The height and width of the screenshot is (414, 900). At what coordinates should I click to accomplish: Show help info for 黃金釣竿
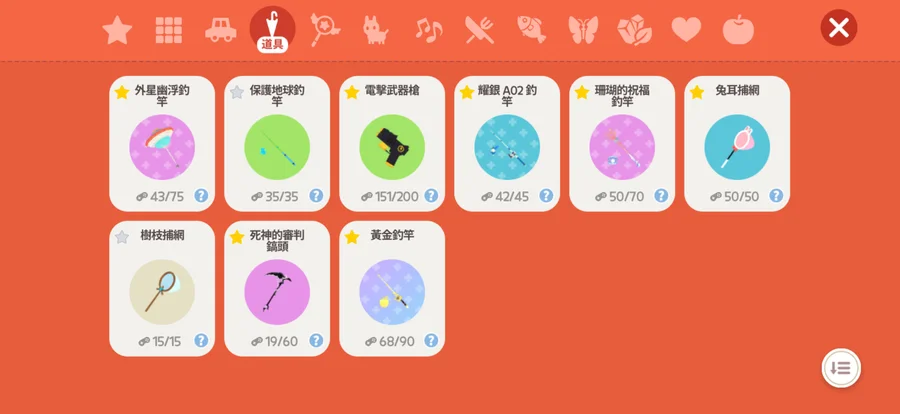pyautogui.click(x=431, y=341)
